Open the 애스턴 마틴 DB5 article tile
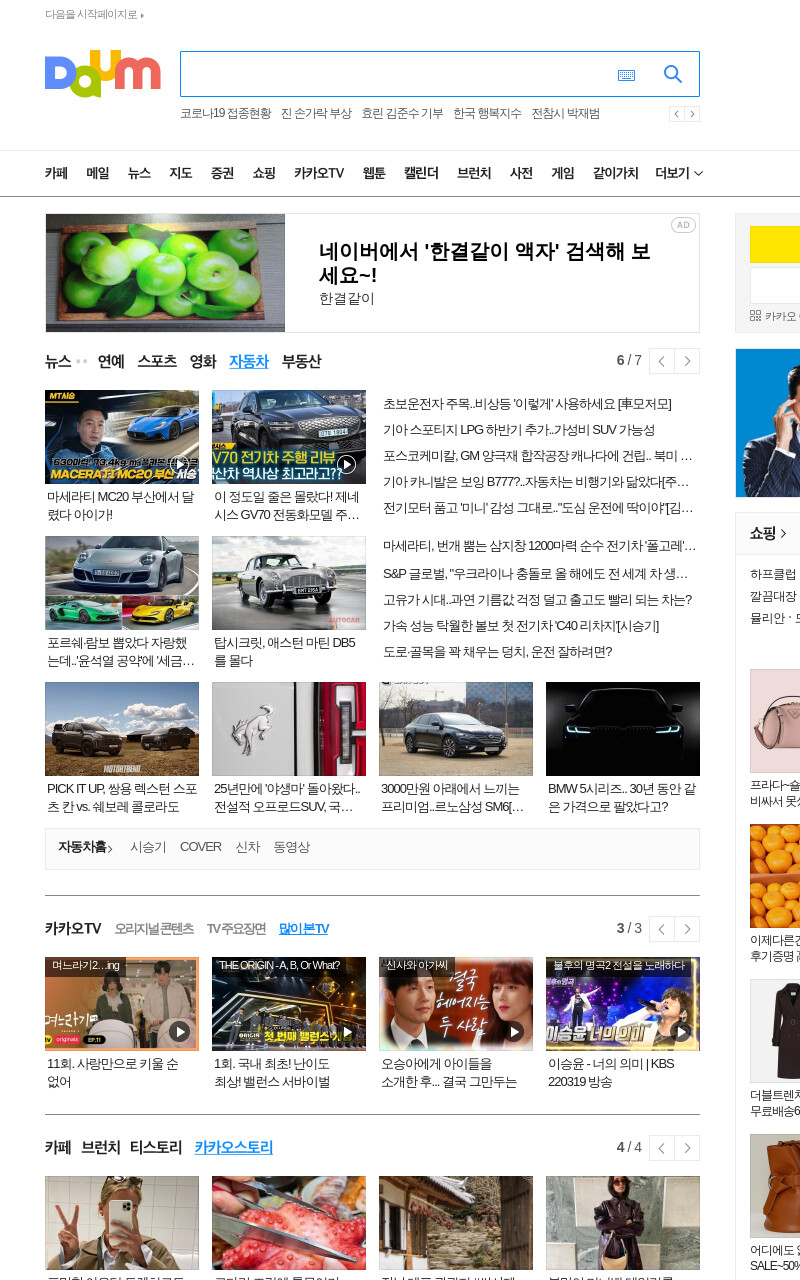Image resolution: width=800 pixels, height=1280 pixels. [x=289, y=603]
